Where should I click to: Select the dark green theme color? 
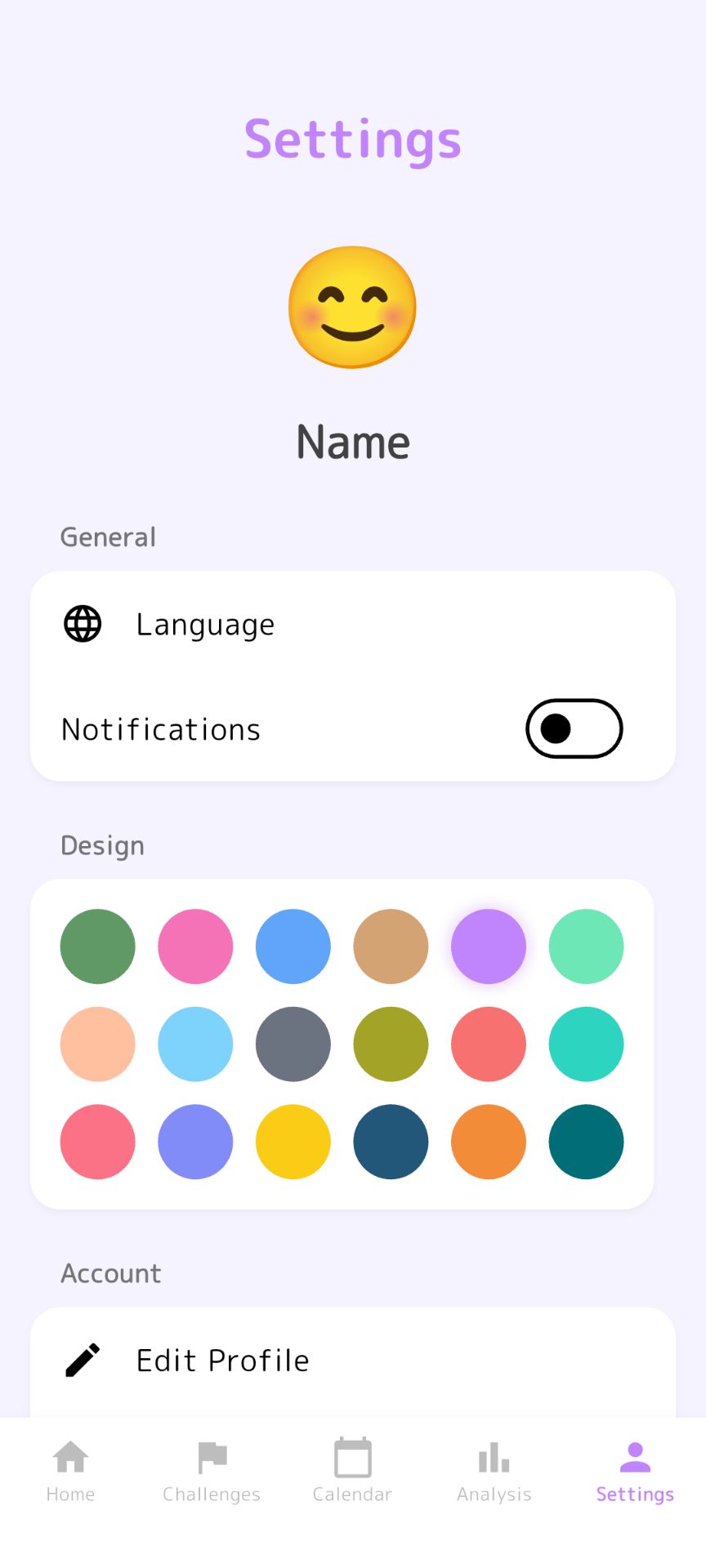tap(97, 947)
